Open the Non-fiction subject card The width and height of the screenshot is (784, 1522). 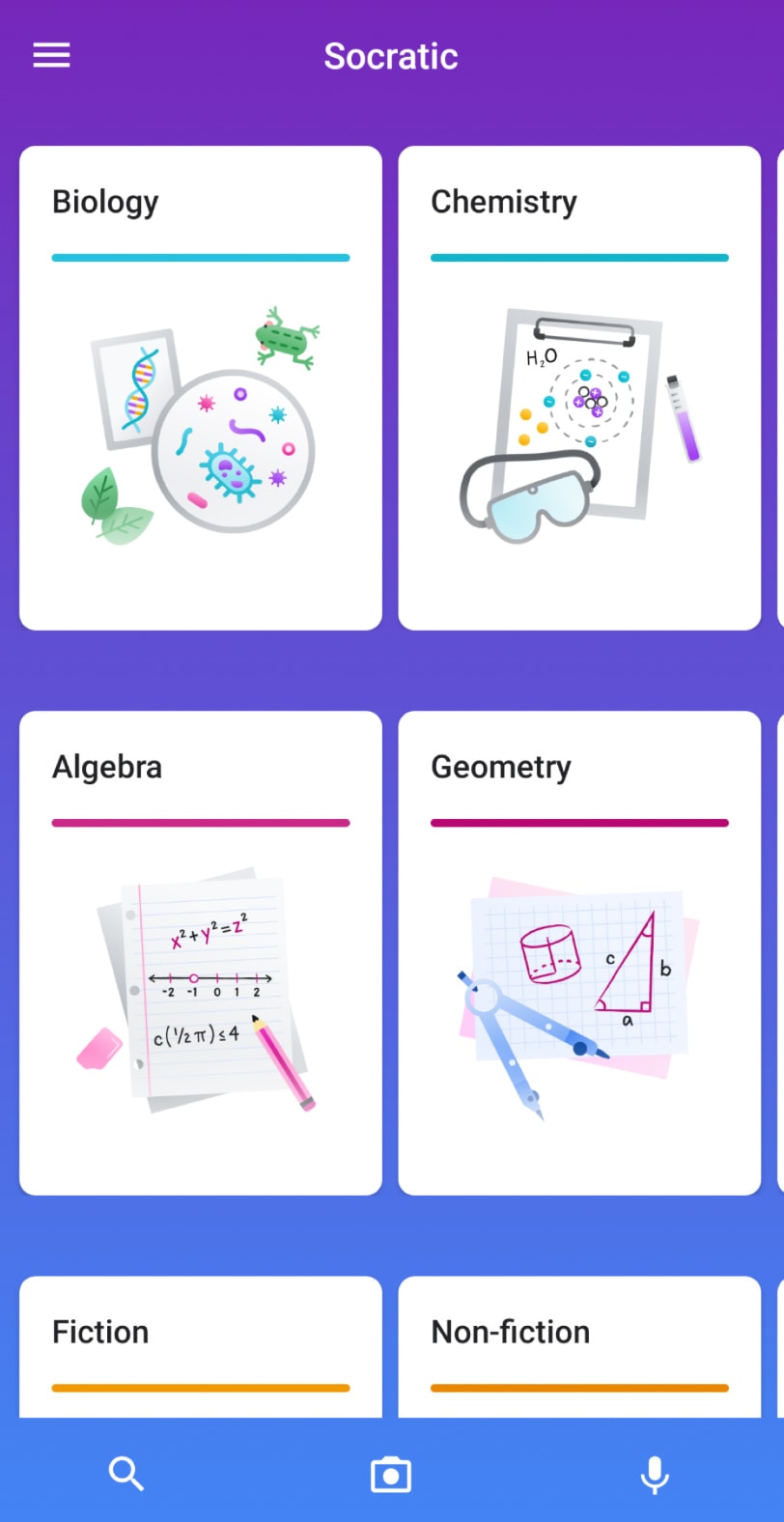click(579, 1346)
